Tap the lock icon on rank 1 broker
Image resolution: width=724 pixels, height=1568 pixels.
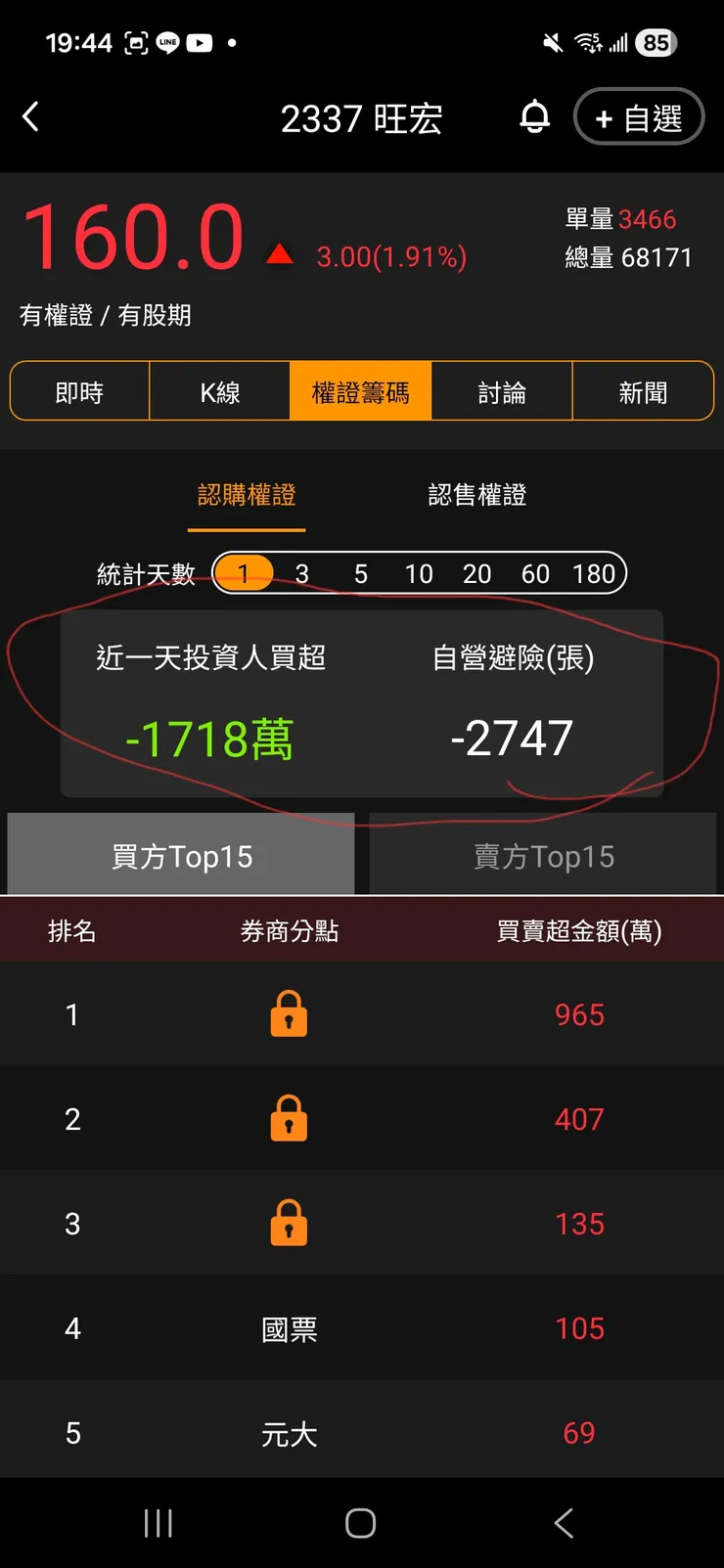pos(288,1014)
